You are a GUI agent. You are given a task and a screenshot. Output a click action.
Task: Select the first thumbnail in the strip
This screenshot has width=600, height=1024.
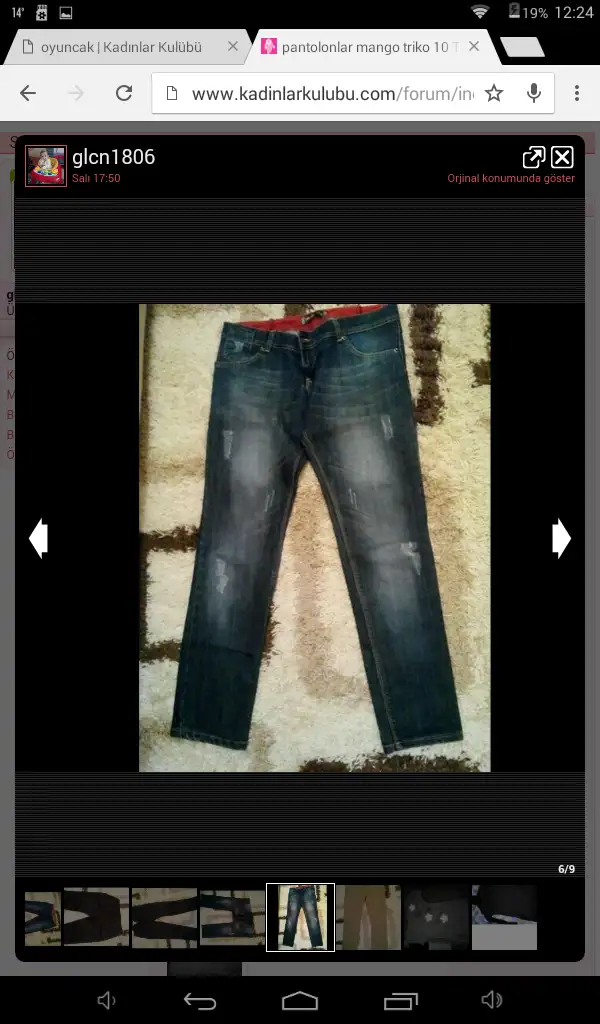[x=42, y=917]
